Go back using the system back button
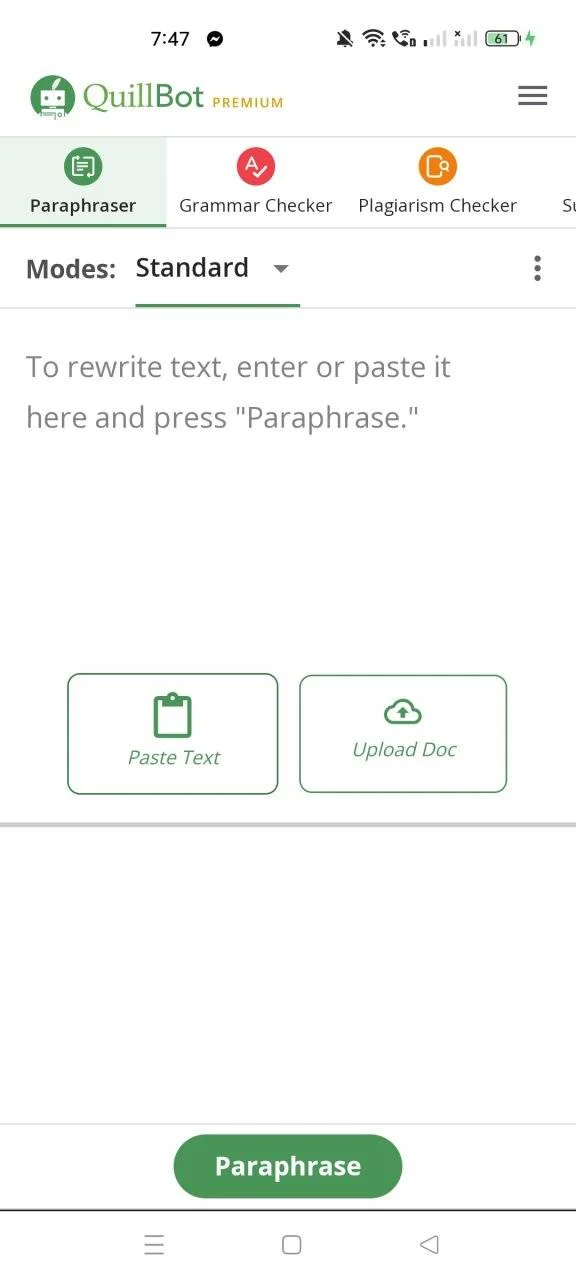The image size is (576, 1280). (x=429, y=1244)
